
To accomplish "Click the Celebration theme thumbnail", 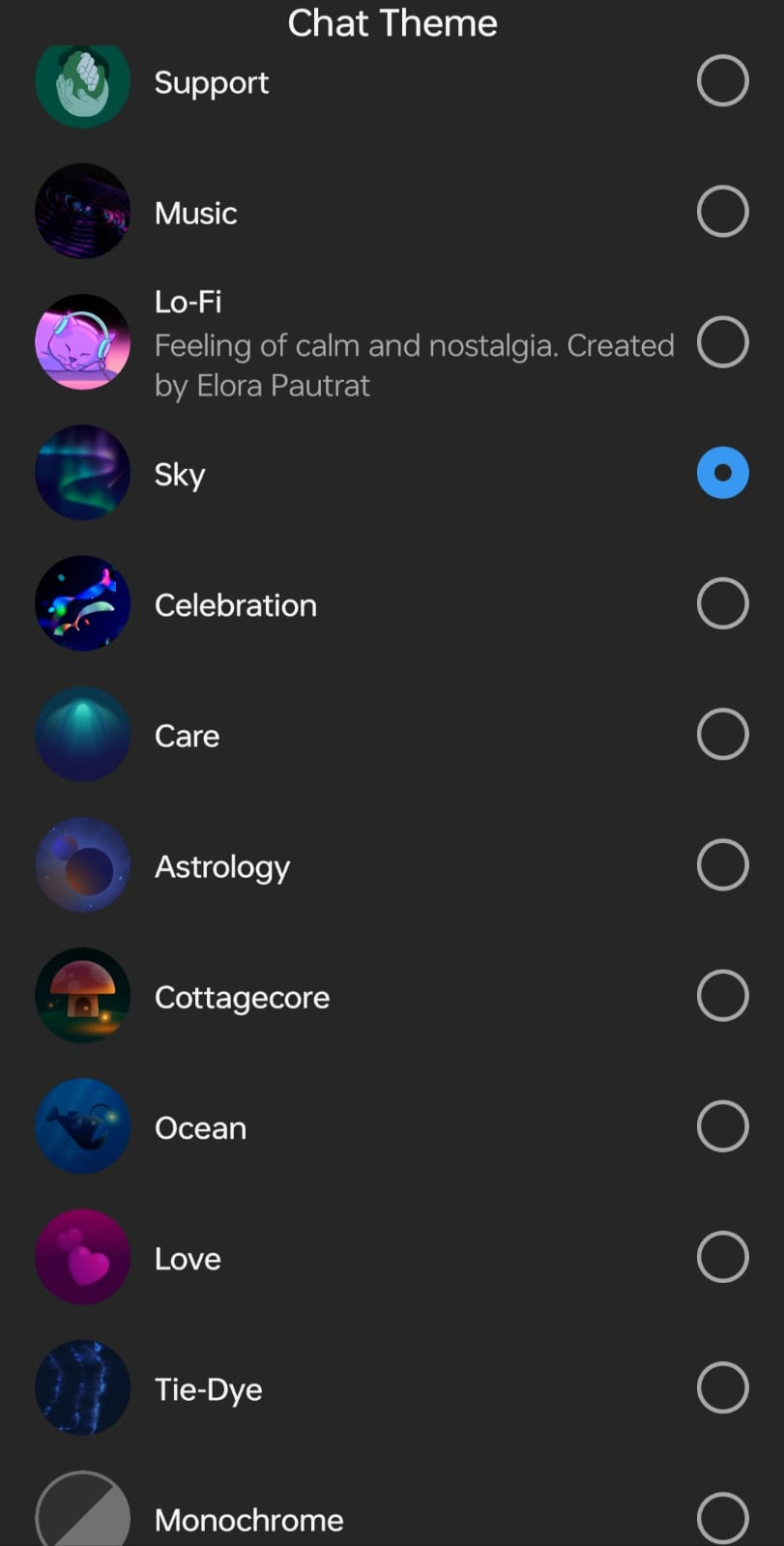I will click(x=82, y=602).
